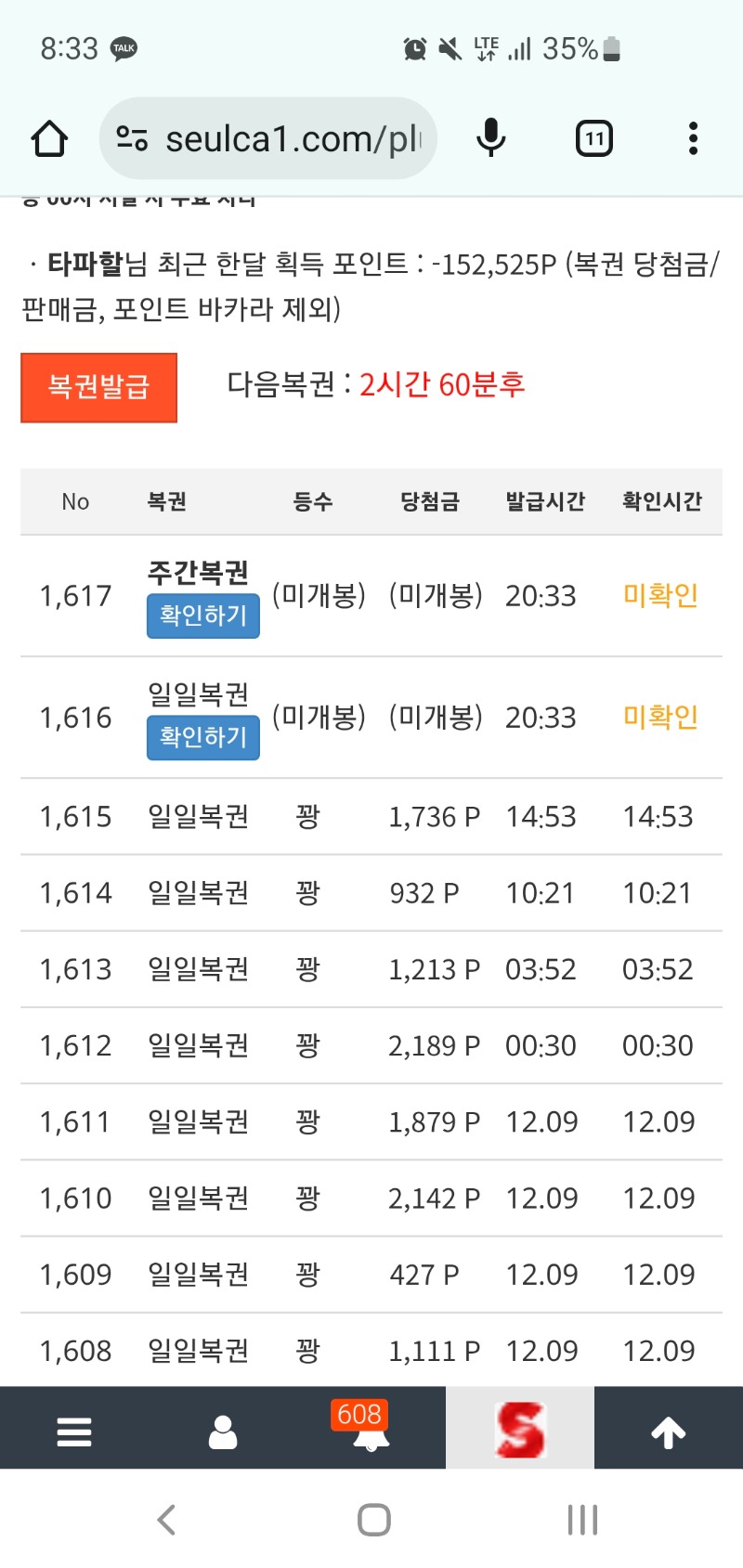The height and width of the screenshot is (1568, 743).
Task: Open recent apps with the recents key
Action: (x=581, y=1521)
